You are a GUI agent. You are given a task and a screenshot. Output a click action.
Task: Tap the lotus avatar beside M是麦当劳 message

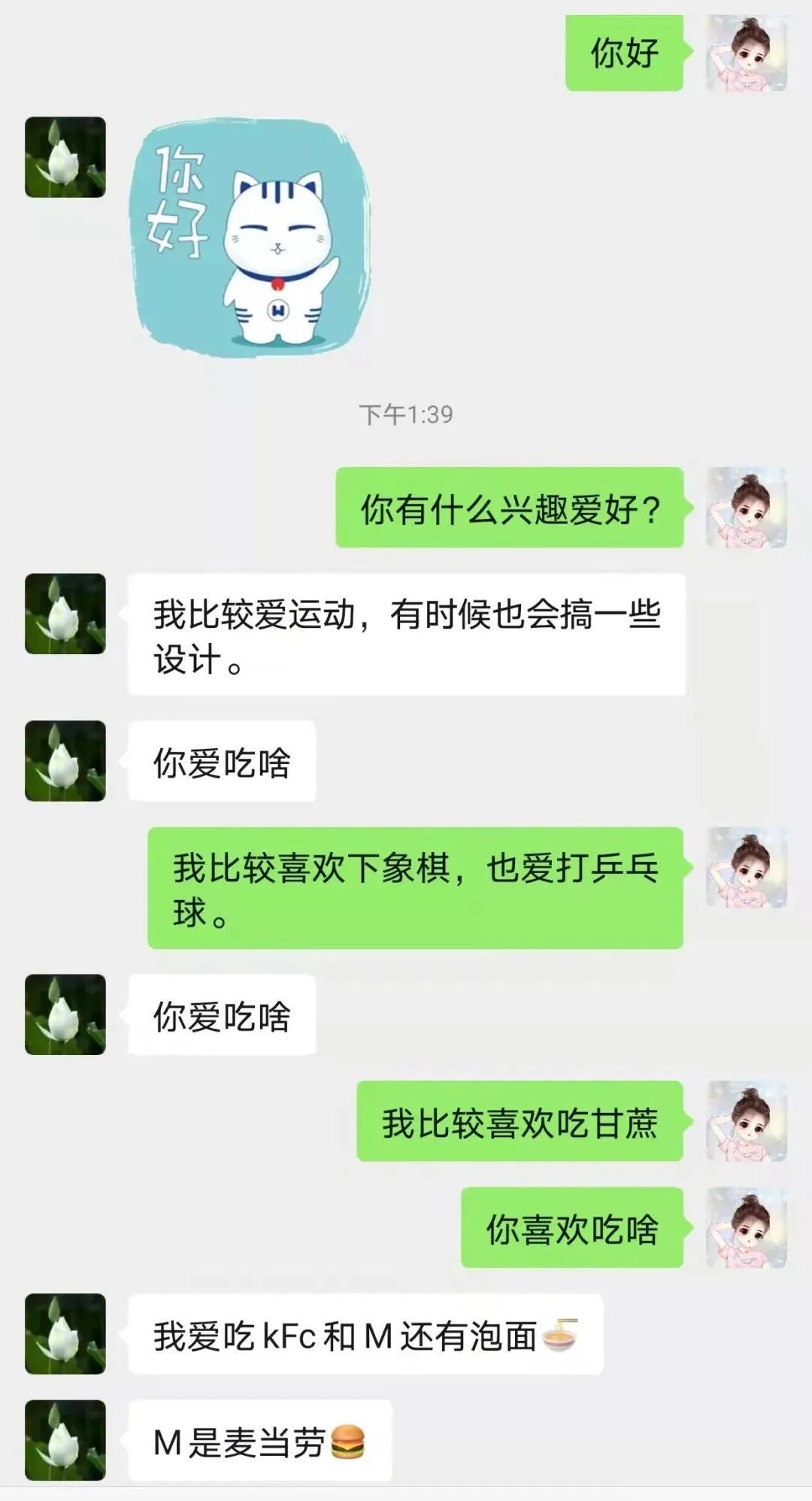point(65,1439)
